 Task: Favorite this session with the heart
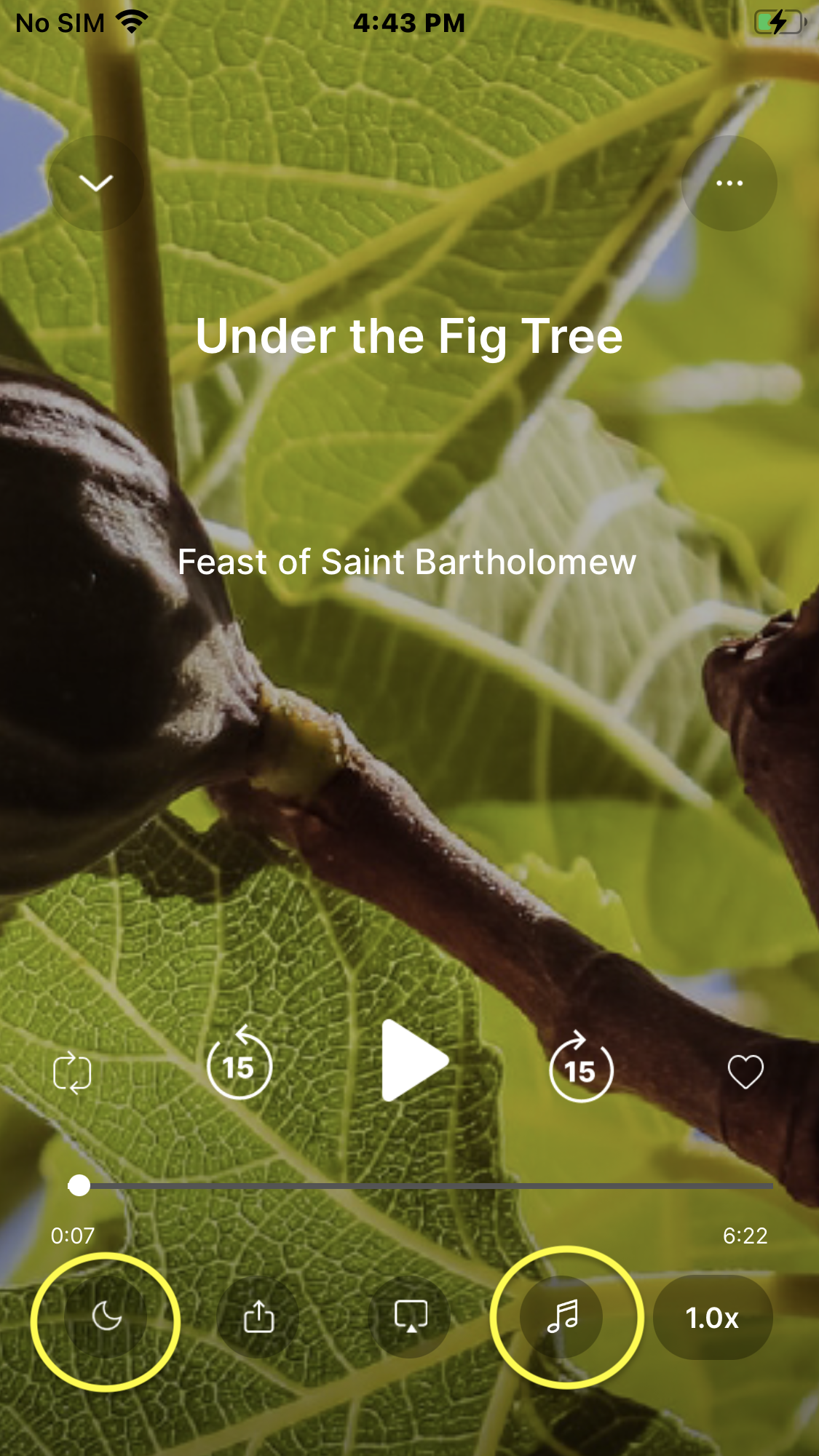745,1072
